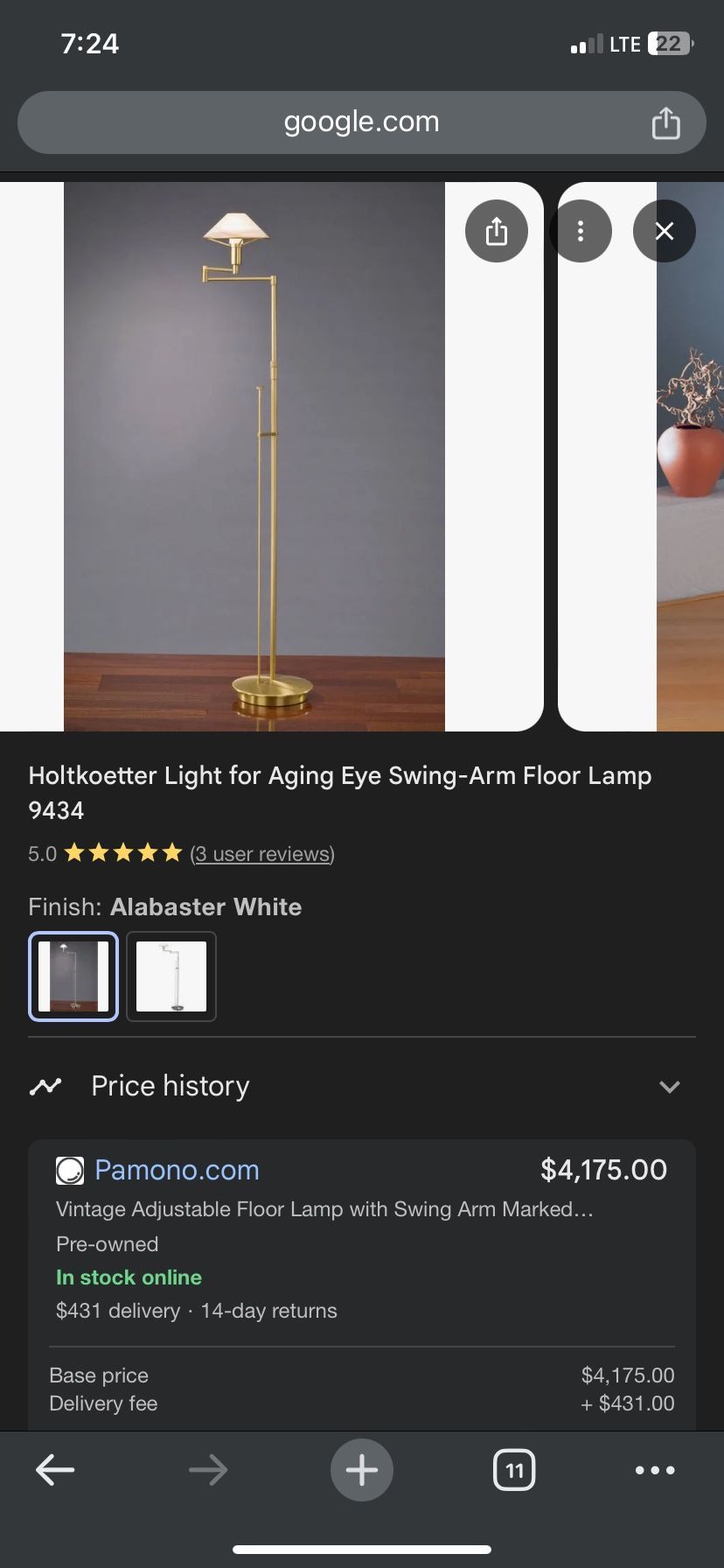Open the tab switcher showing 11 tabs
The image size is (724, 1568).
(514, 1470)
